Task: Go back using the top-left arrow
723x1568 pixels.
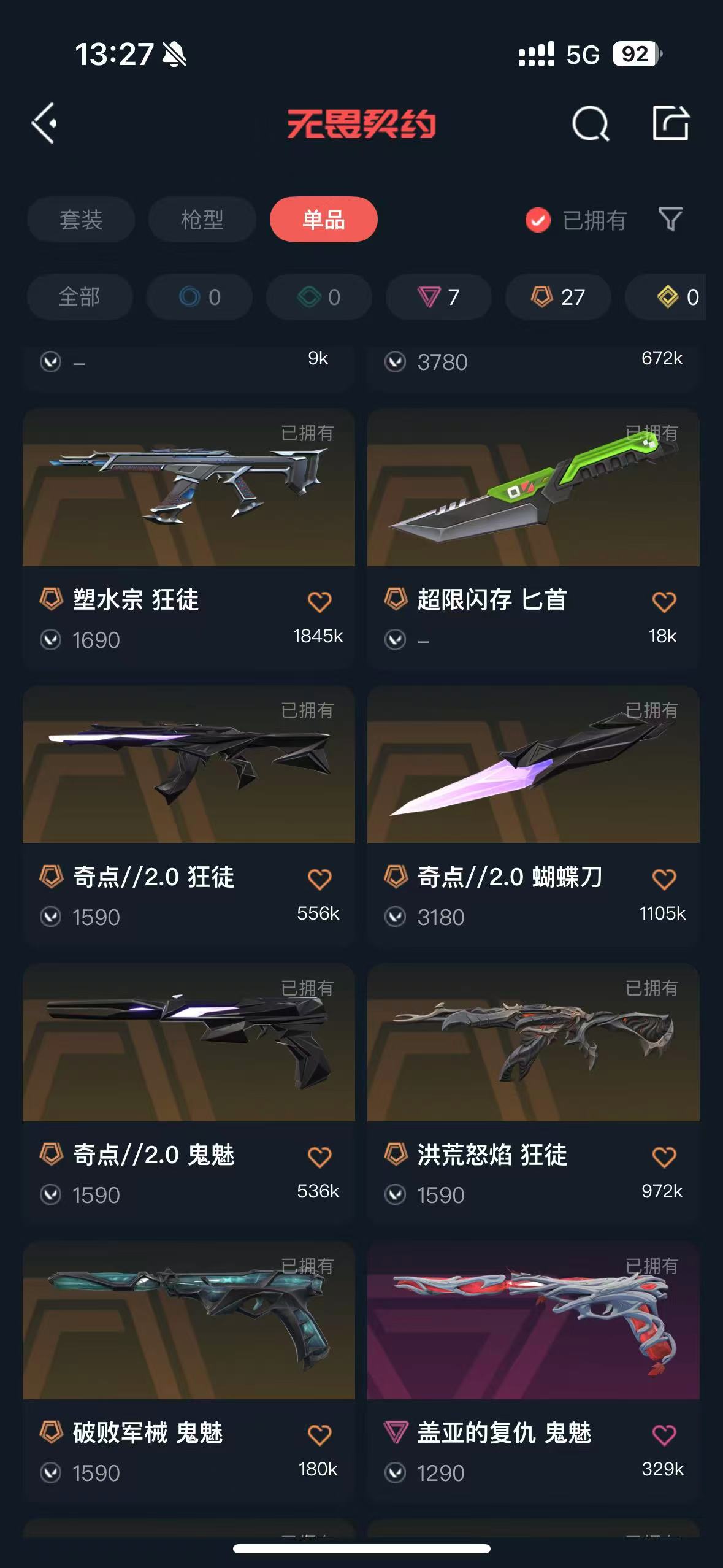Action: (x=44, y=123)
